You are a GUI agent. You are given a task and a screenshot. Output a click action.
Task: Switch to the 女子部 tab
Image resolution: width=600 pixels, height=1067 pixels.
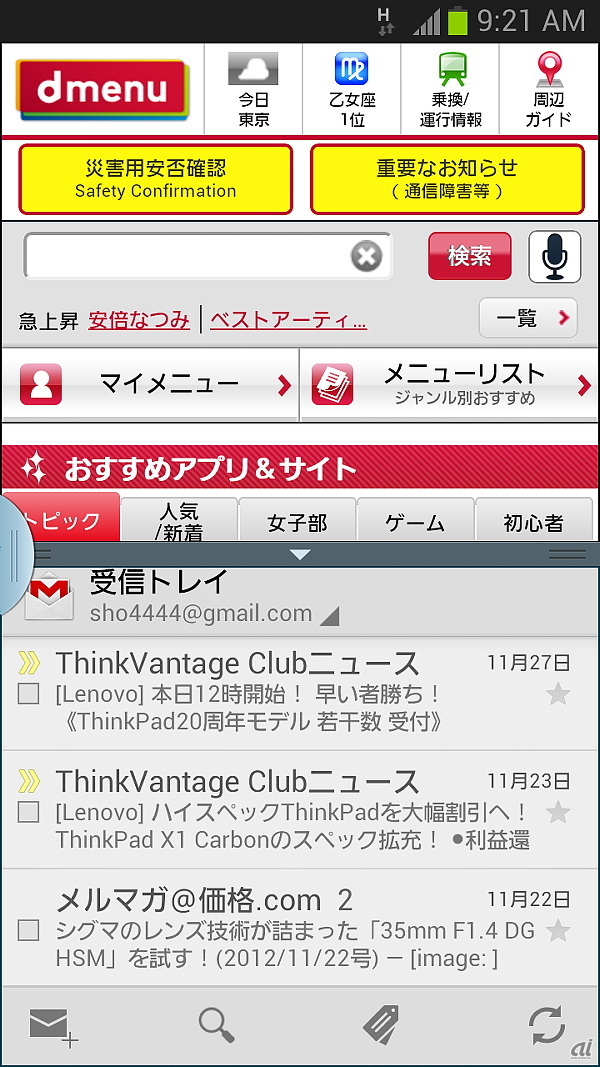point(297,521)
